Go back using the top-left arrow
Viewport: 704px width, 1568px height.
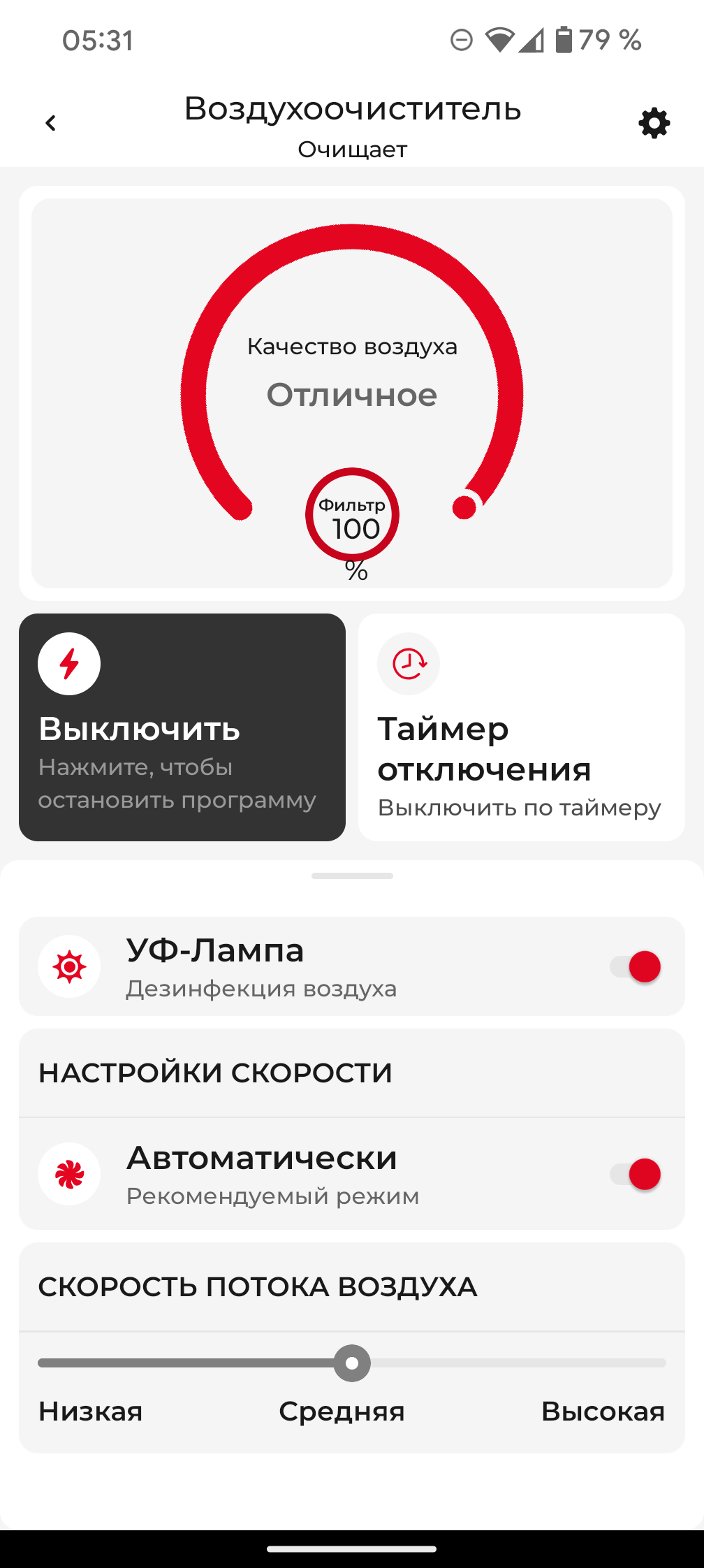50,124
